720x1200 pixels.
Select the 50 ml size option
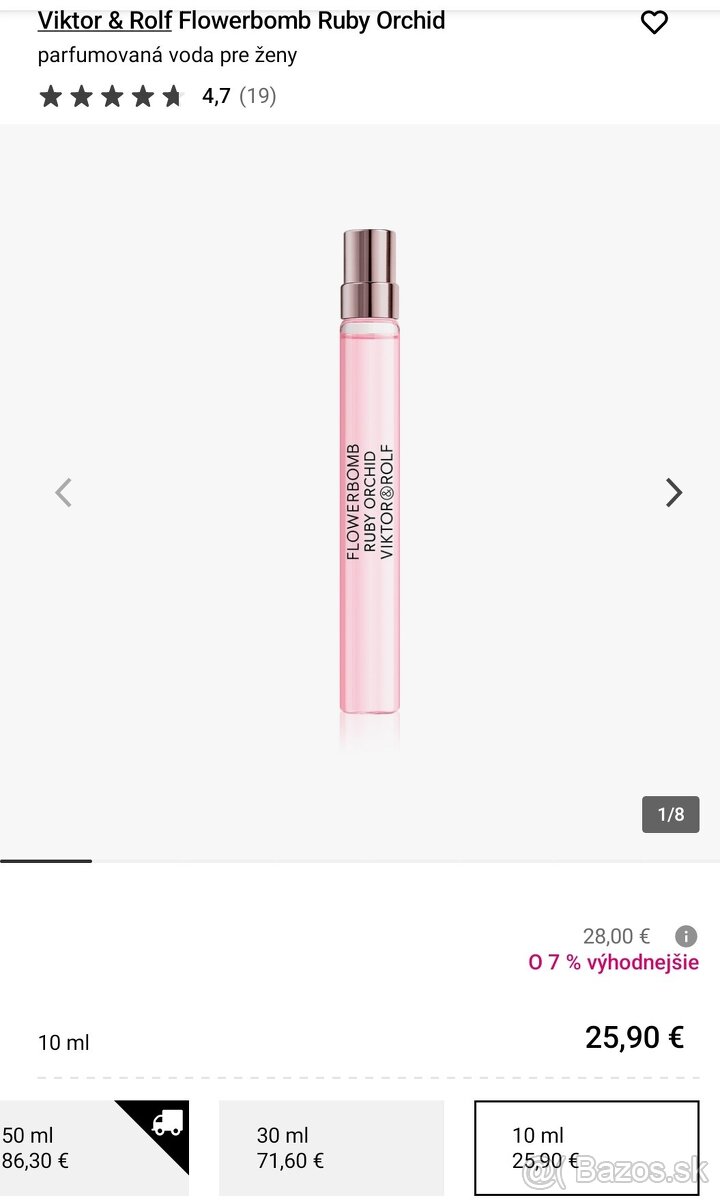pyautogui.click(x=90, y=1148)
